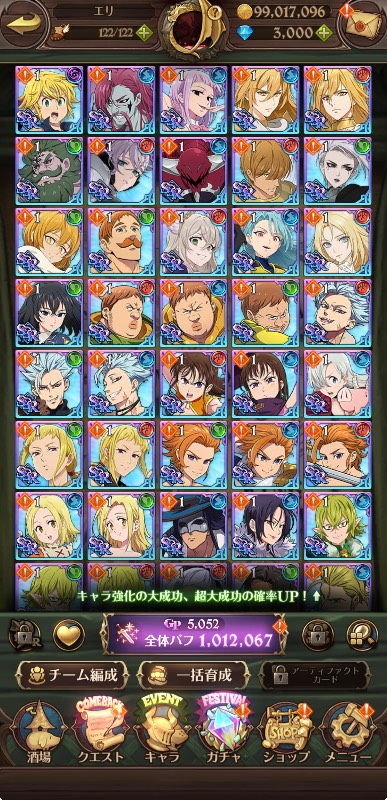Add diamonds with the plus next to 3,000
This screenshot has width=387, height=800.
point(324,33)
